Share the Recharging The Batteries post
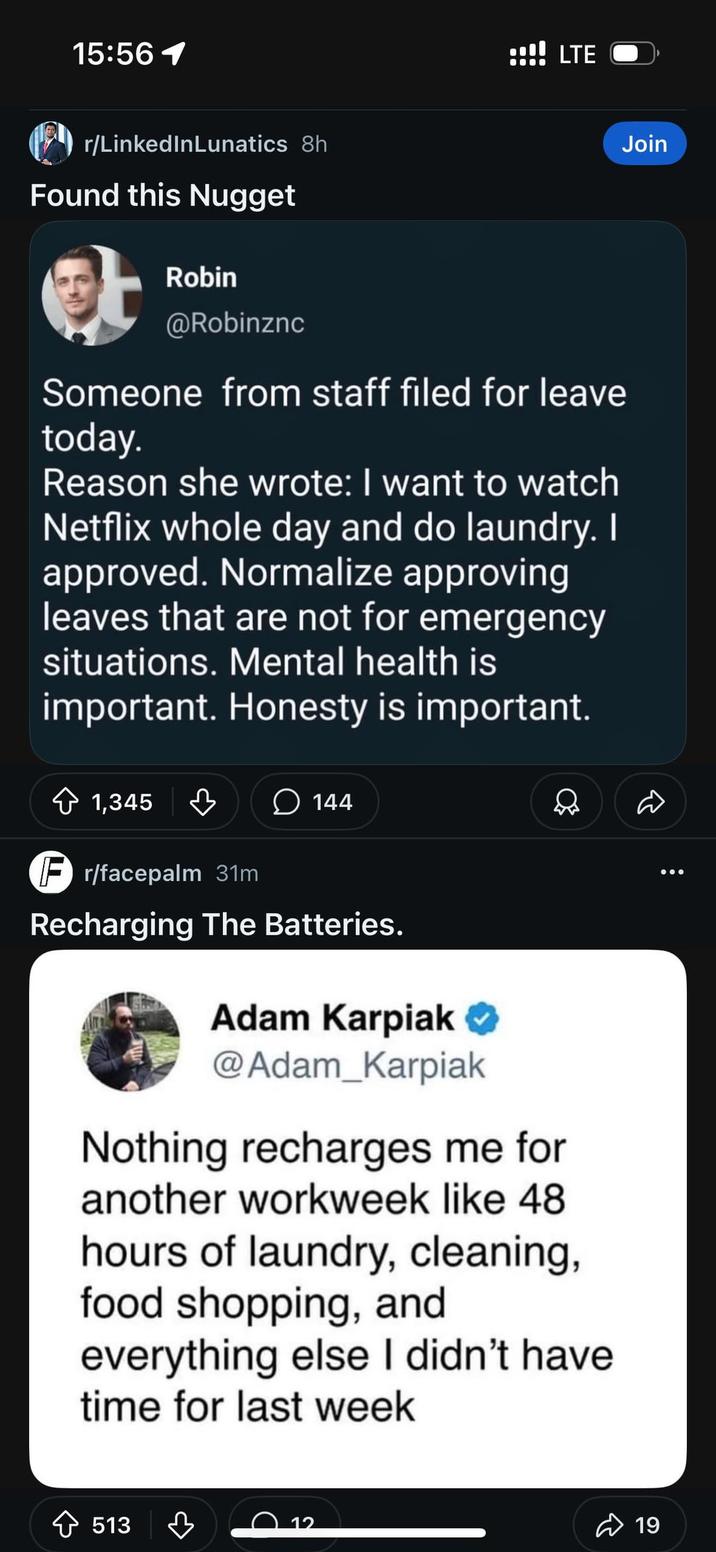Image resolution: width=716 pixels, height=1552 pixels. tap(630, 1525)
